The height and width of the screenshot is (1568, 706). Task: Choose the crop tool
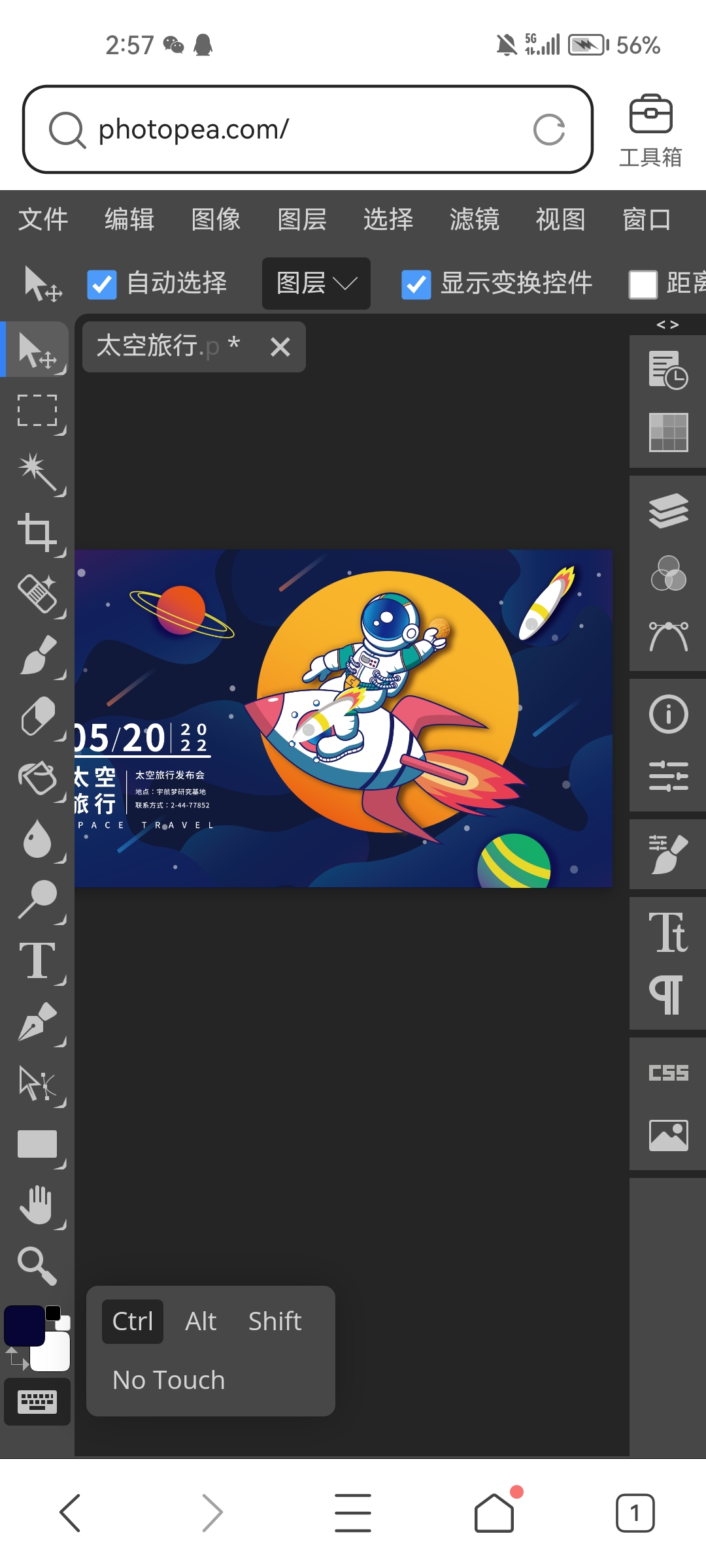pyautogui.click(x=37, y=532)
